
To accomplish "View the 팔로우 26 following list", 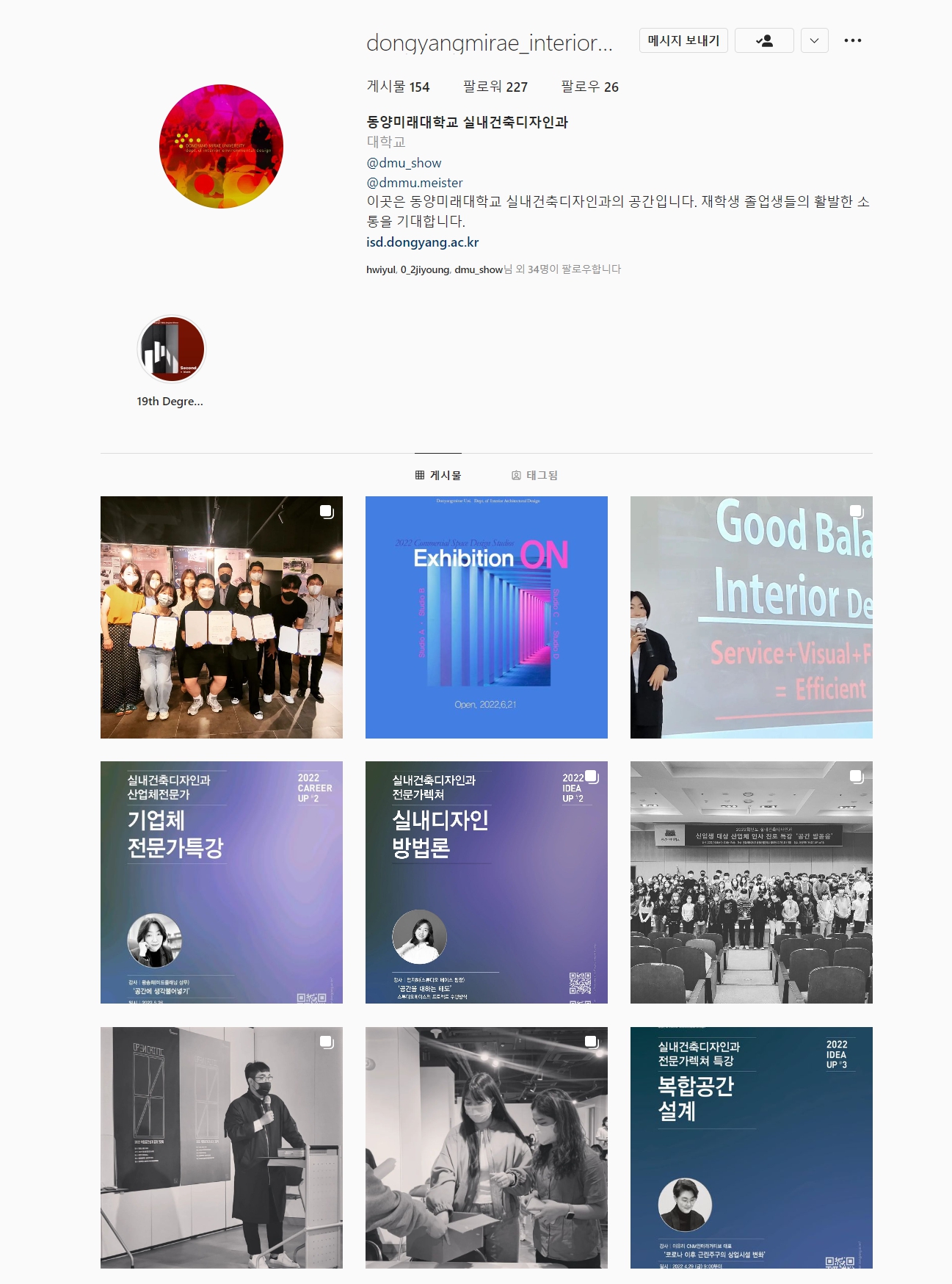I will 589,87.
